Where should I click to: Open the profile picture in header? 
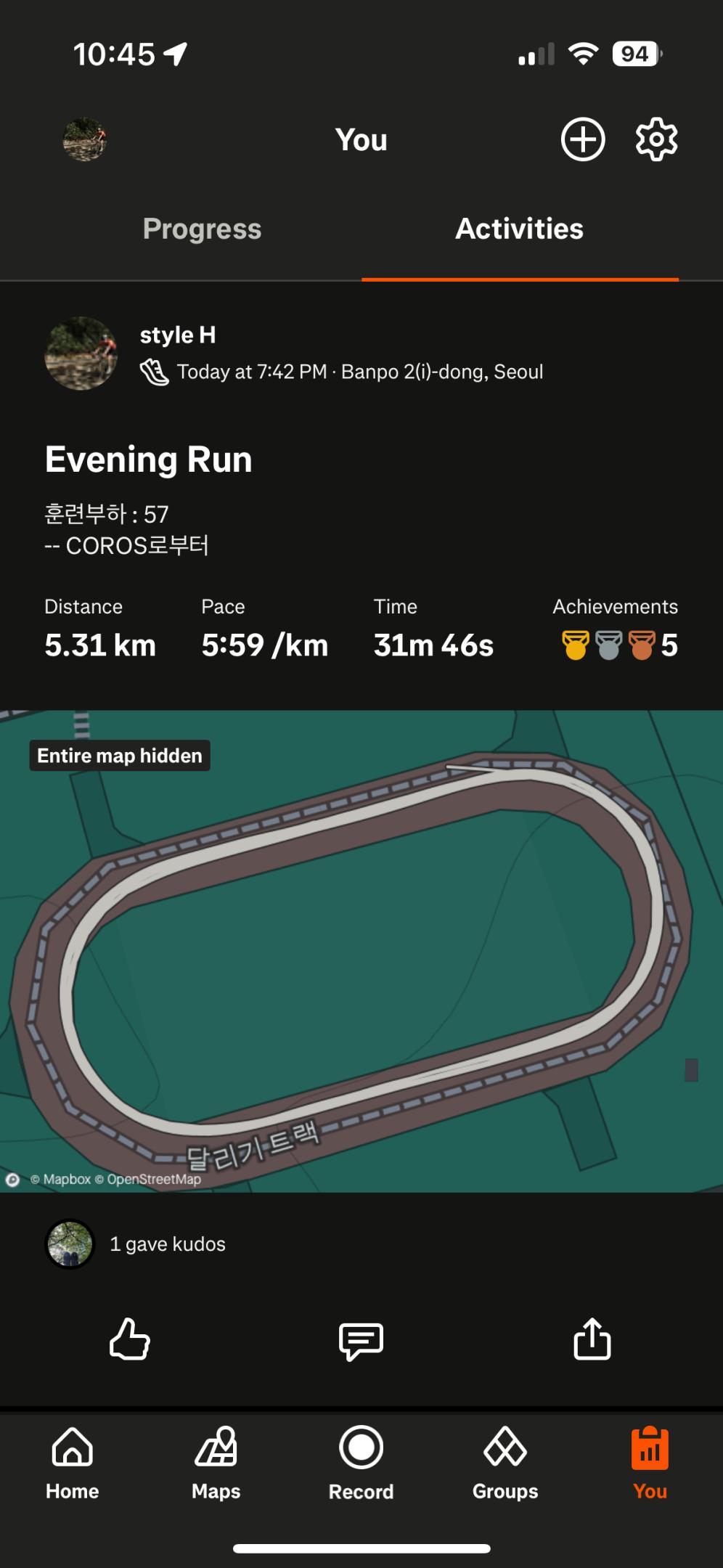(85, 139)
